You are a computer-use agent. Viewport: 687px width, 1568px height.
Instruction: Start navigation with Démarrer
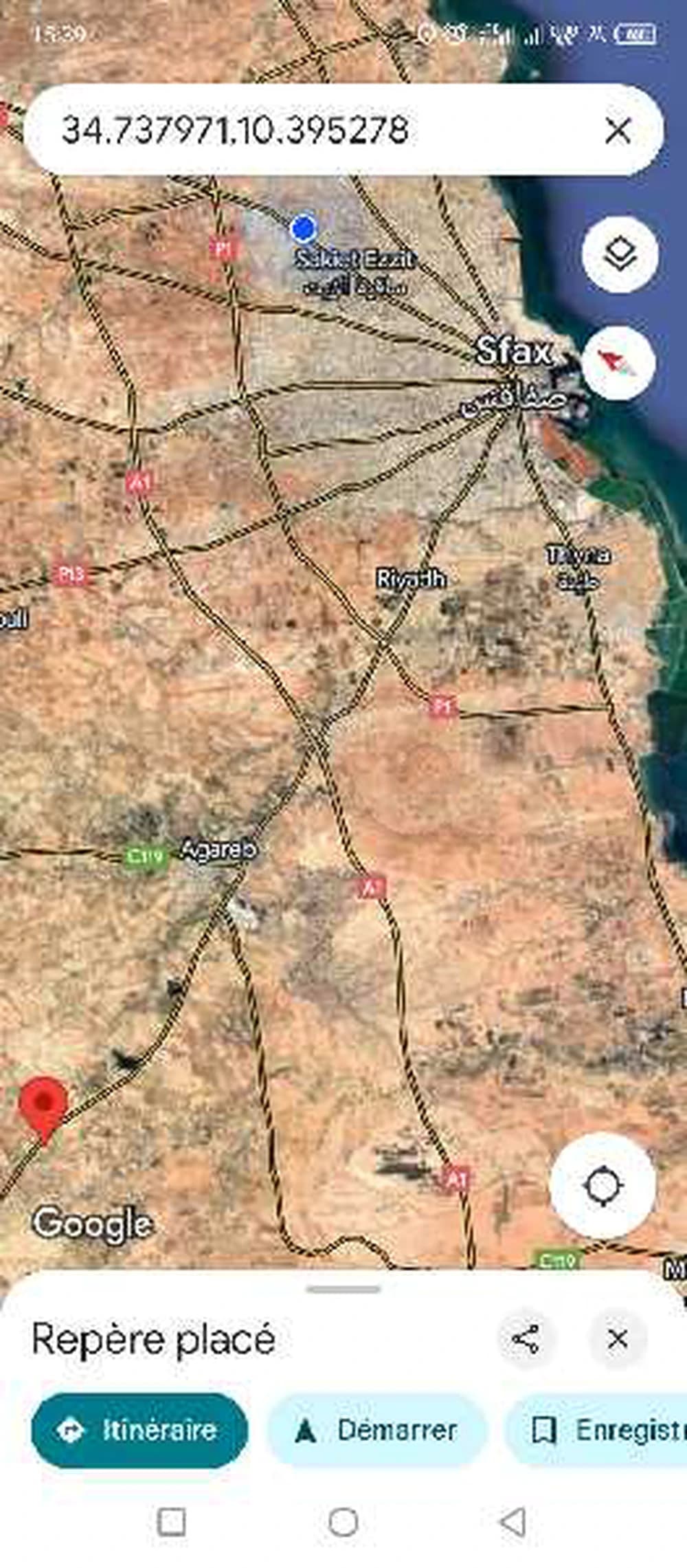[x=376, y=1431]
